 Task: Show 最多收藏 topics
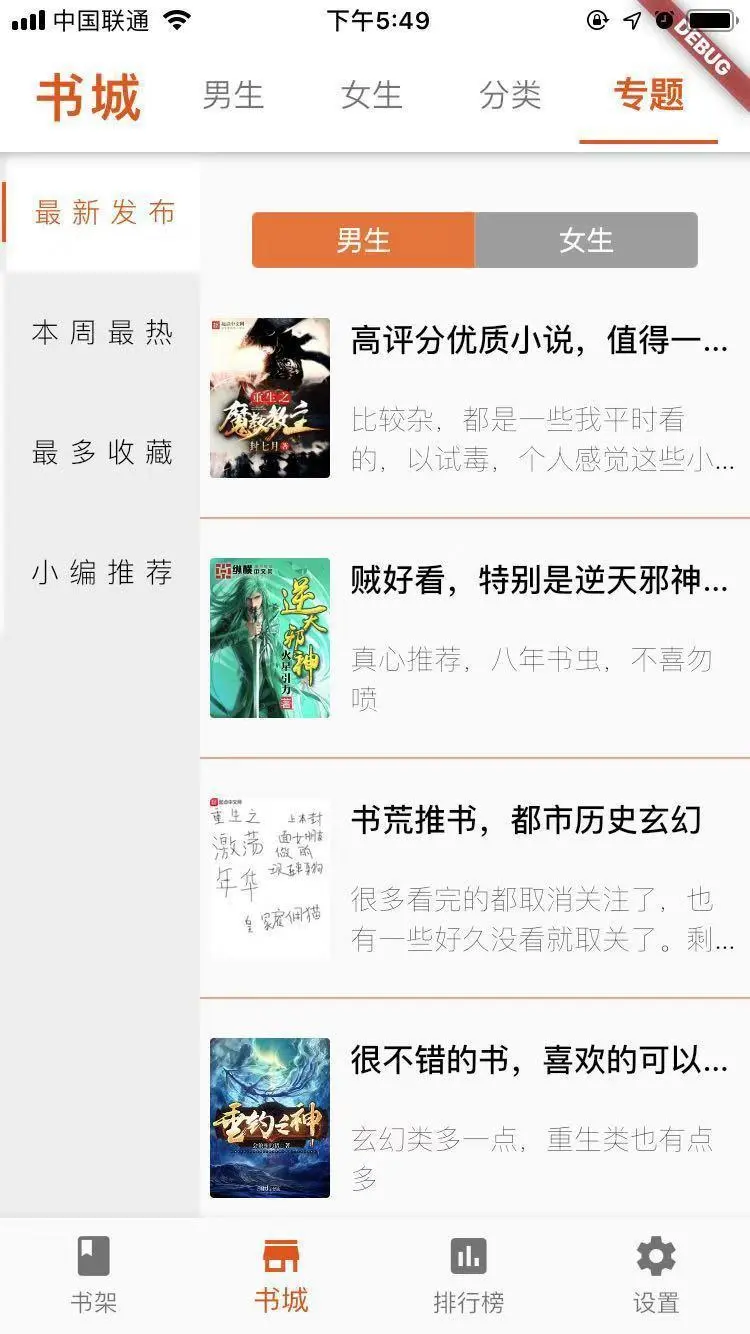(102, 453)
